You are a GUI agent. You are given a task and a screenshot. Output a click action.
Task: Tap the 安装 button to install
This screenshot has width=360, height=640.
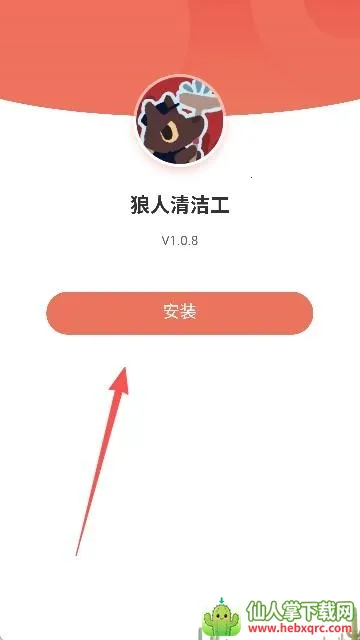[180, 313]
